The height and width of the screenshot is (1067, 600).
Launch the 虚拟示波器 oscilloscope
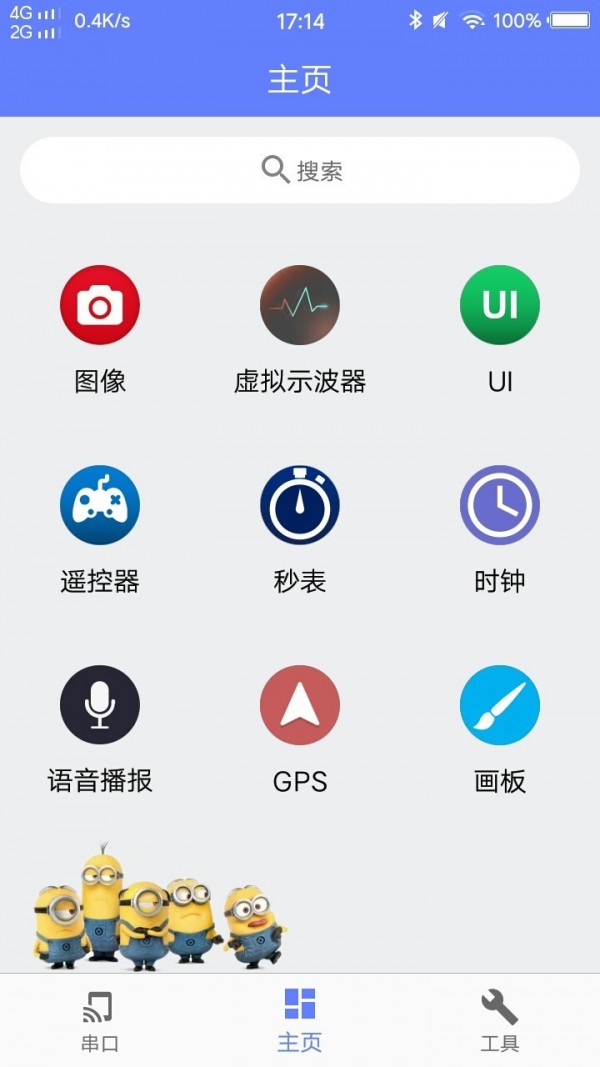click(300, 305)
